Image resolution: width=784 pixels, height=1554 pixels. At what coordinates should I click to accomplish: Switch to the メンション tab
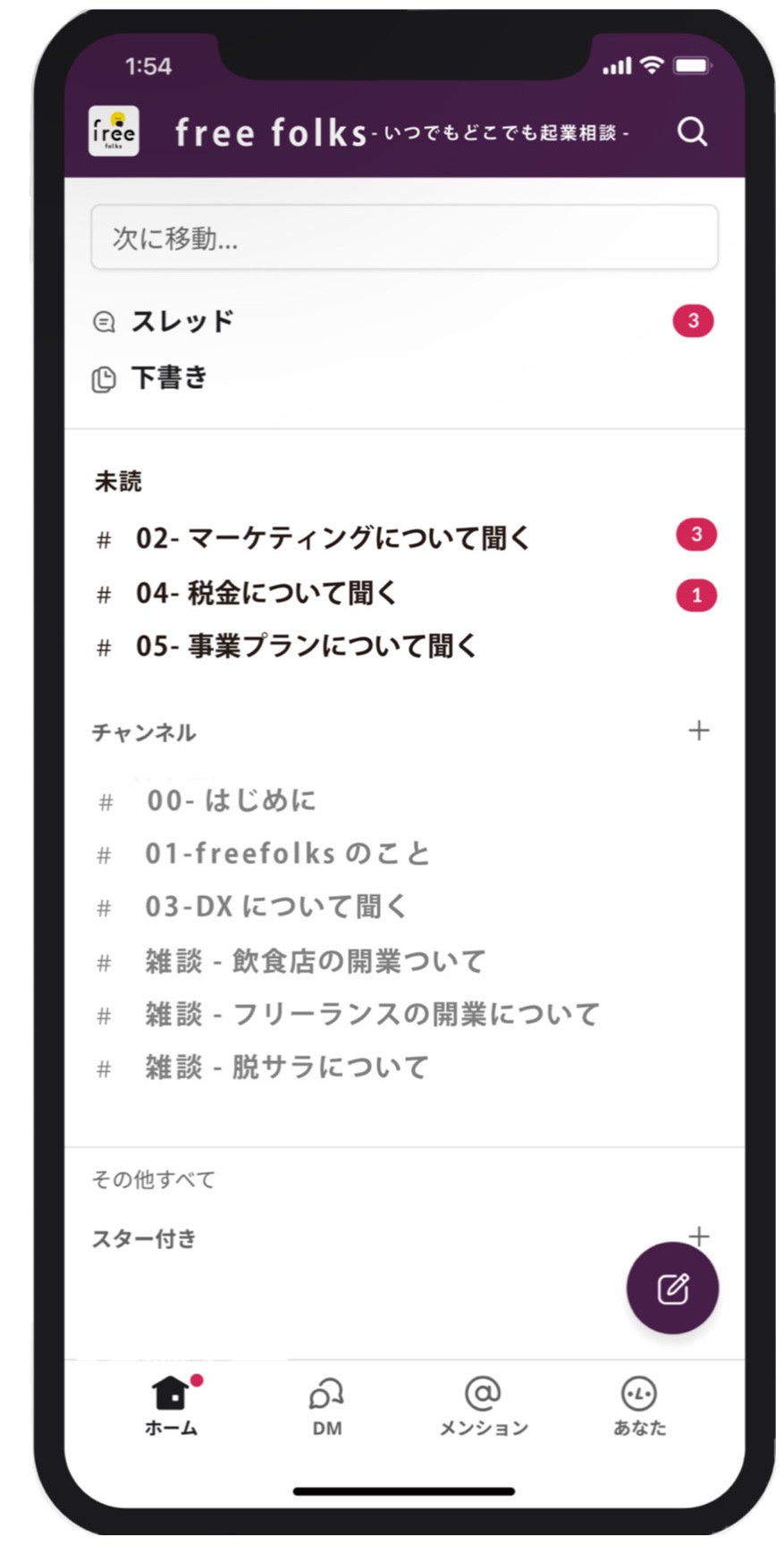(x=483, y=1405)
